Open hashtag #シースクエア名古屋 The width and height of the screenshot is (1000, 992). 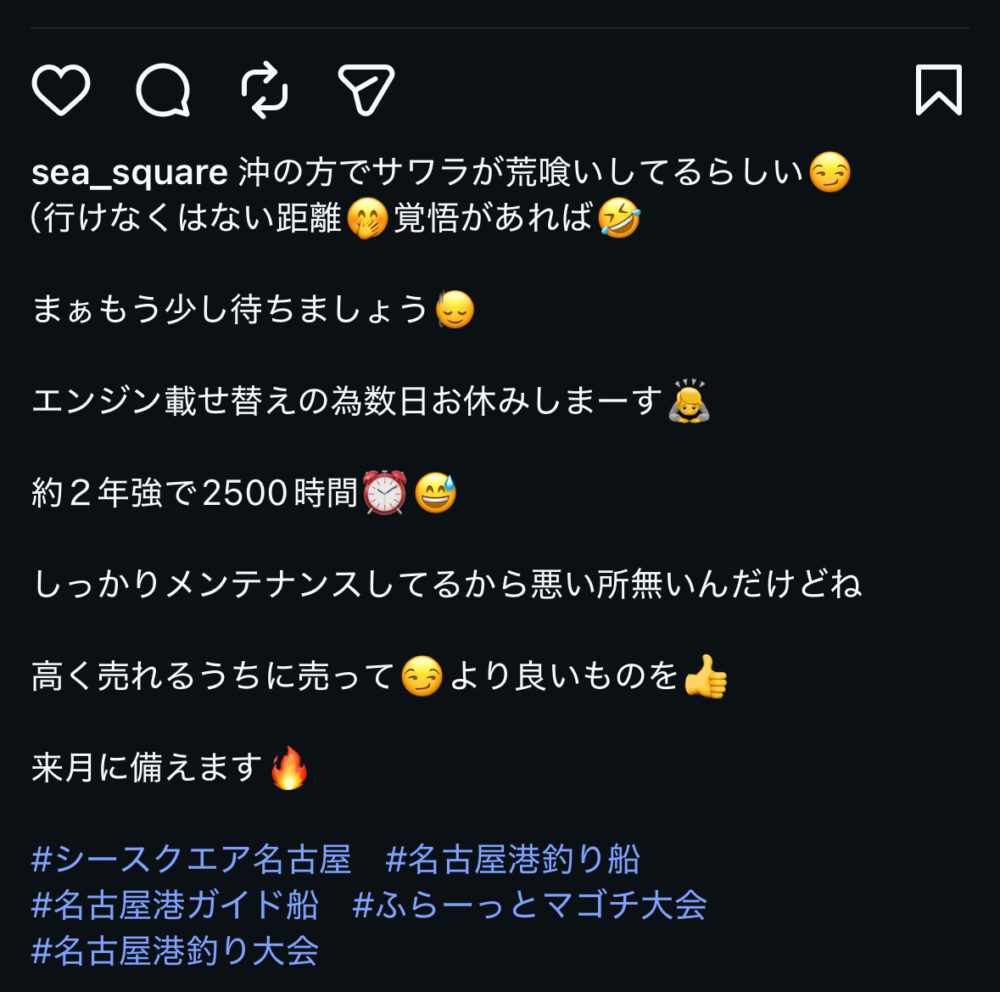pos(191,859)
